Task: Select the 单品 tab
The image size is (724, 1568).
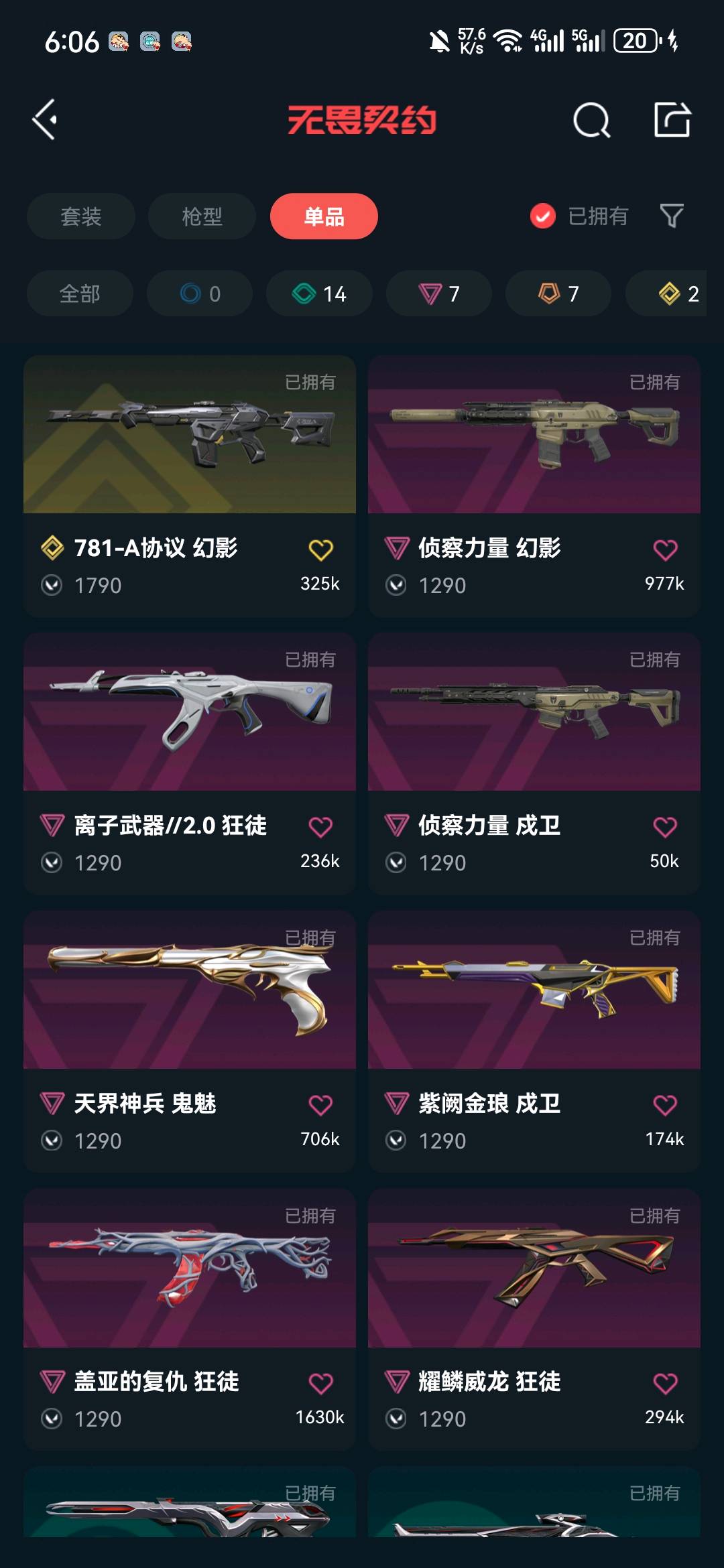Action: tap(324, 216)
